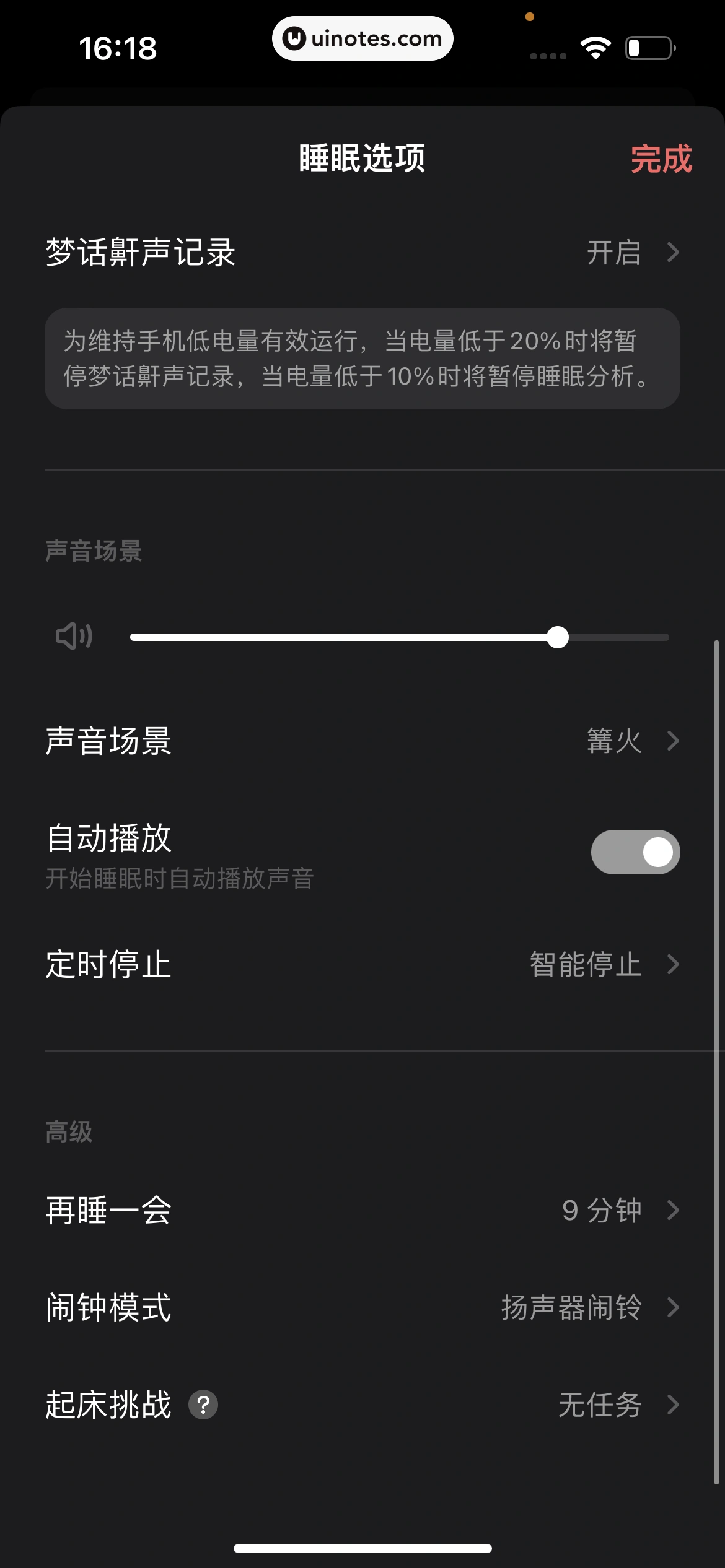Click the question mark beside 起床挑战
Screen dimensions: 725x1568
tap(204, 1405)
